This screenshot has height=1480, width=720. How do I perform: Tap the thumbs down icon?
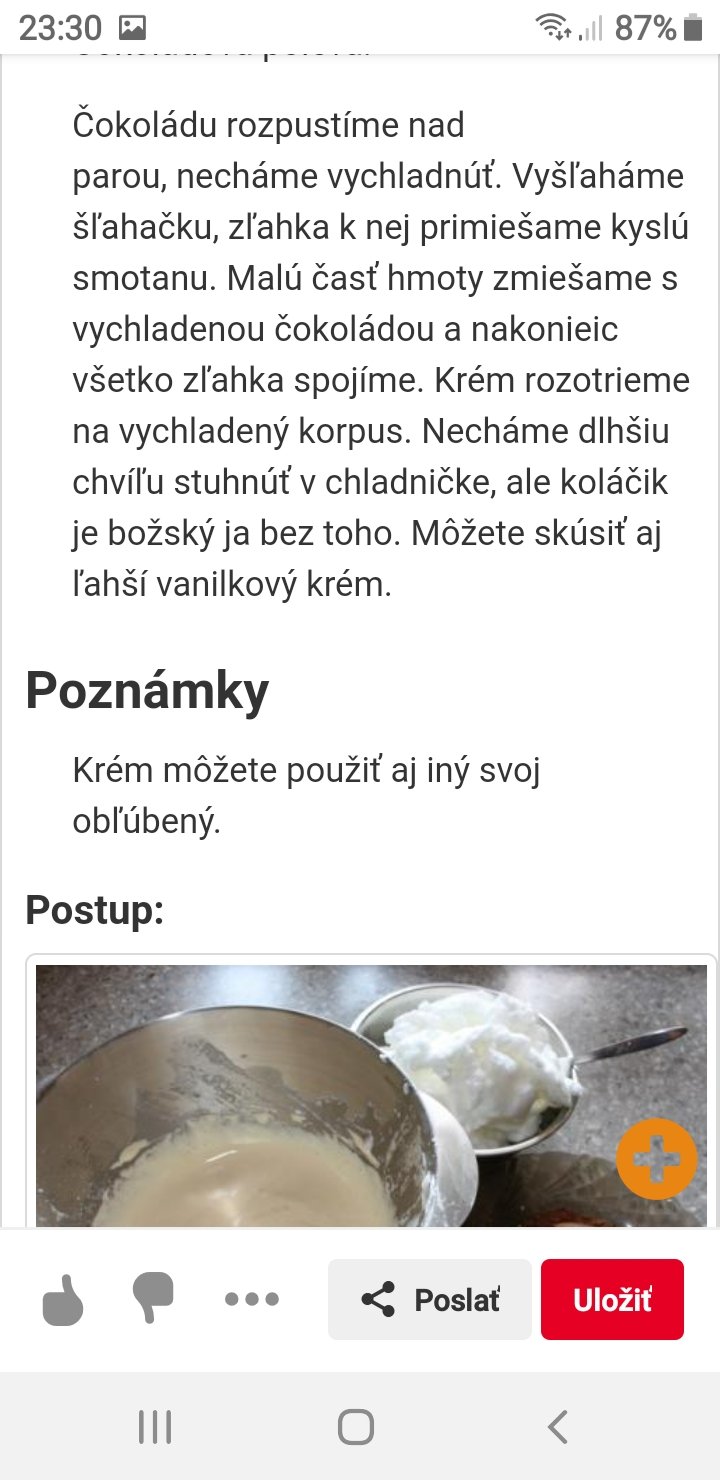point(152,1299)
